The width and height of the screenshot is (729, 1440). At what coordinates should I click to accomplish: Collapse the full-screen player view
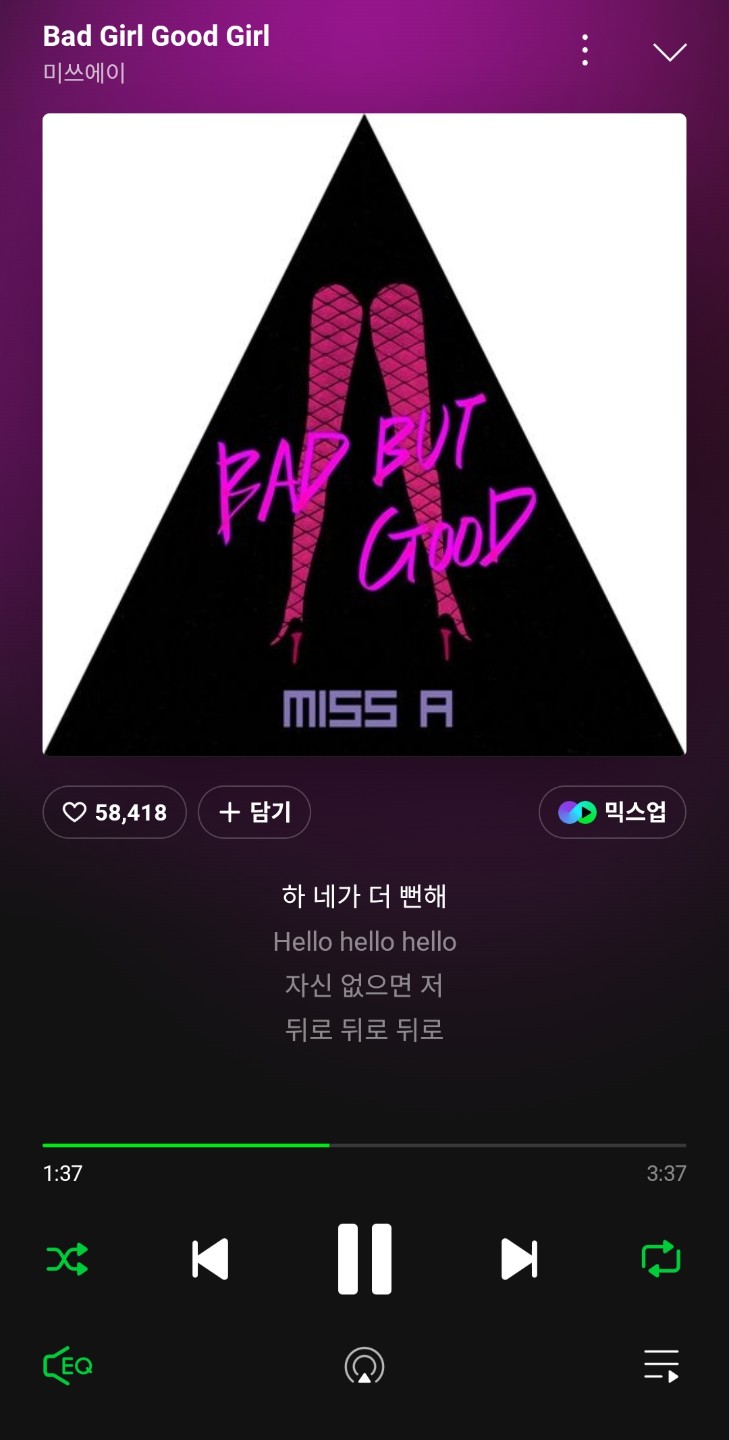[x=671, y=52]
